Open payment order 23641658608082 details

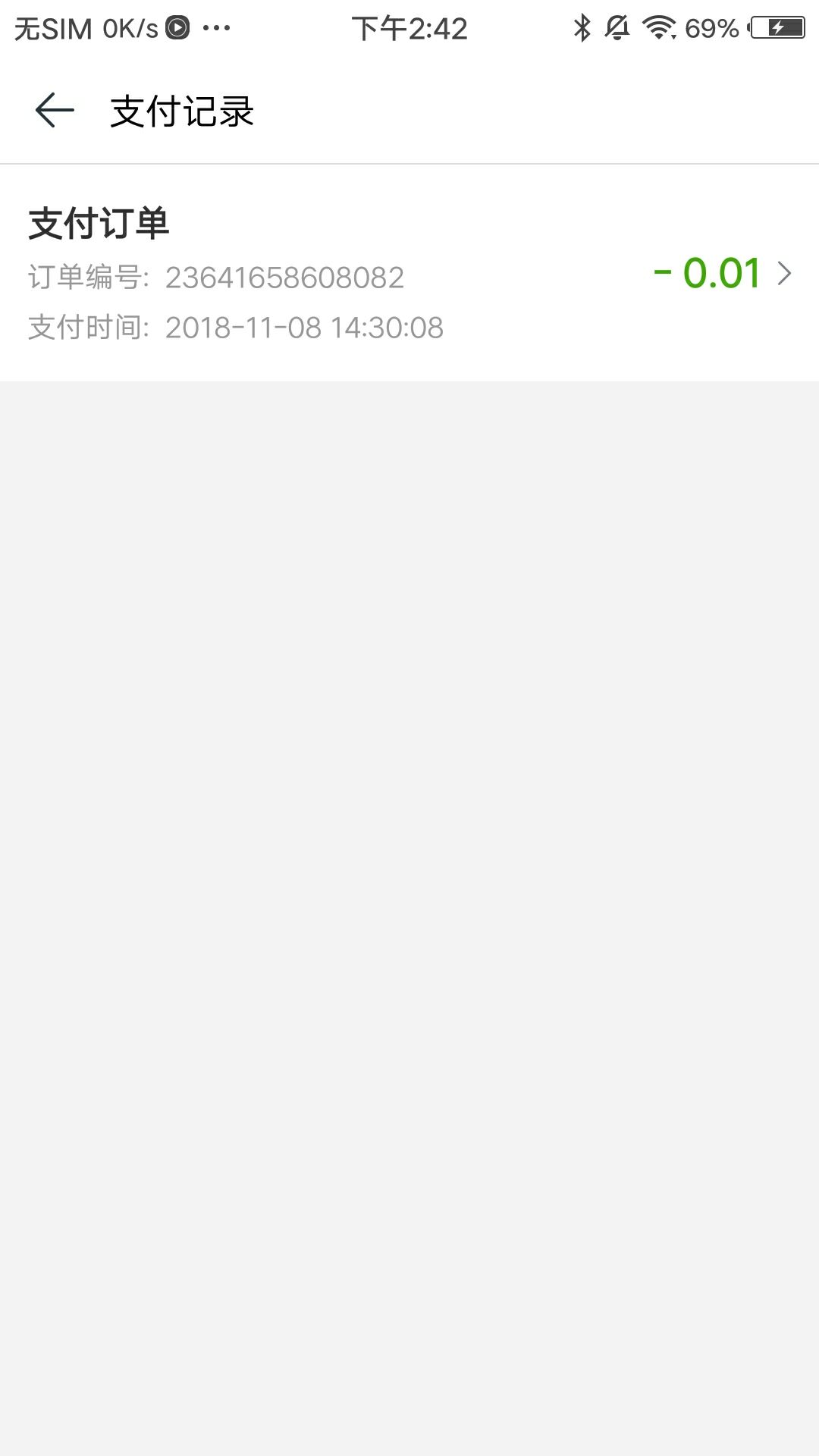(409, 273)
